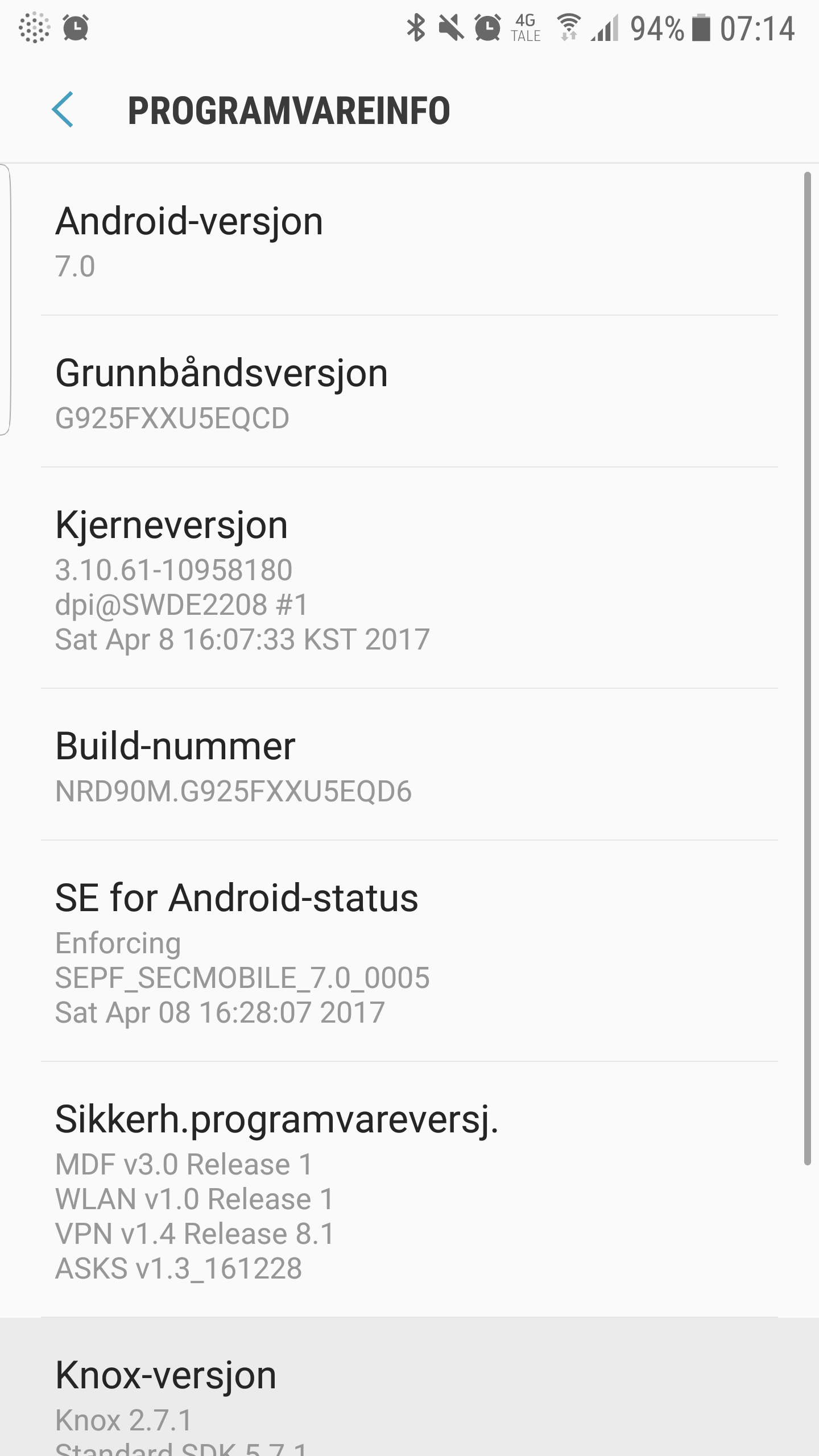819x1456 pixels.
Task: Open the Knox-versjon row
Action: click(x=409, y=1387)
